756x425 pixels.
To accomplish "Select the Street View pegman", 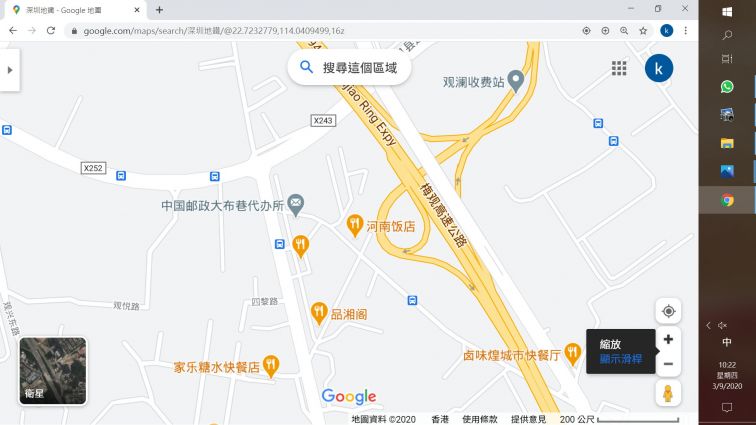I will coord(668,393).
